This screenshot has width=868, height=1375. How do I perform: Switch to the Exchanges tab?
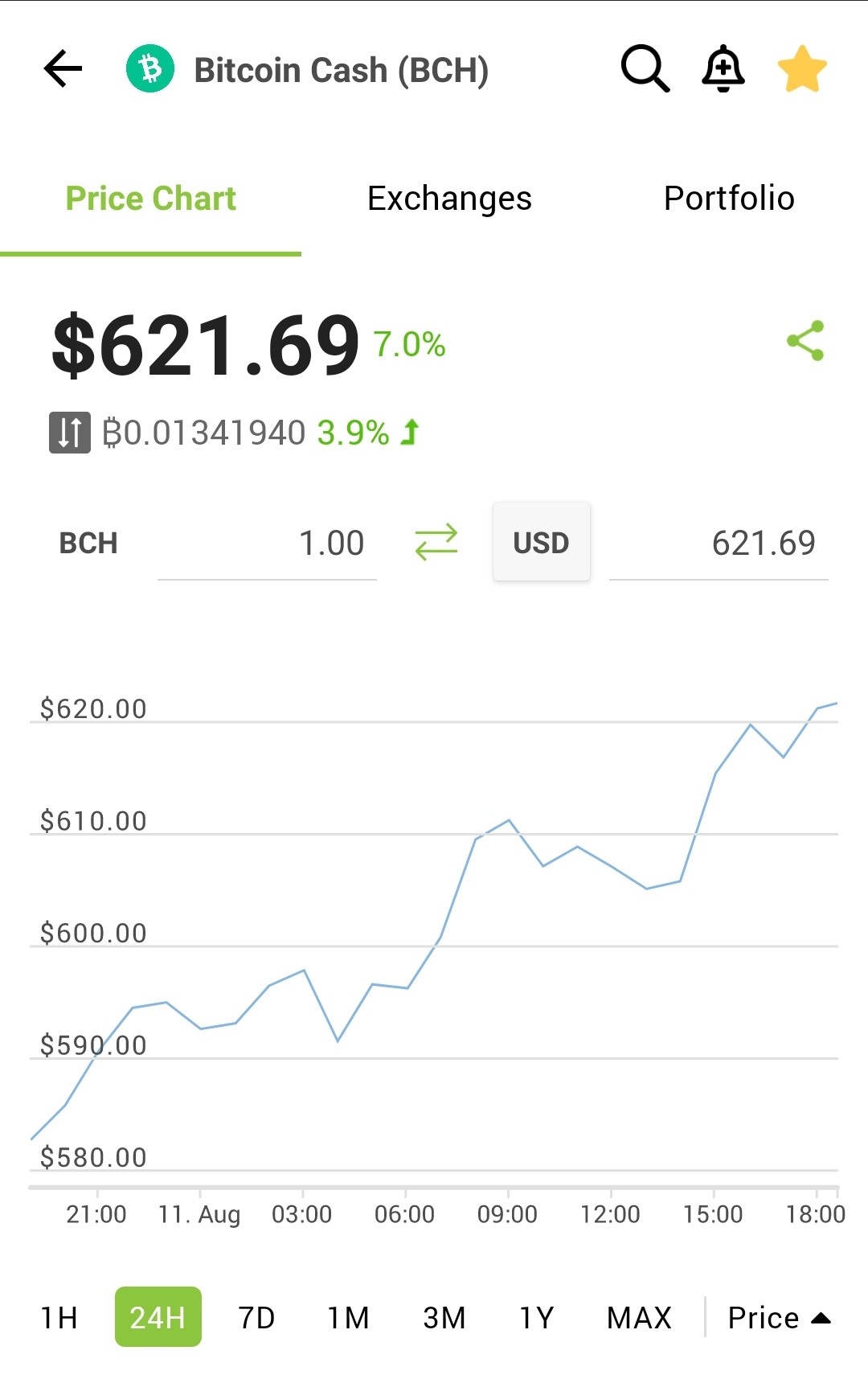click(449, 199)
